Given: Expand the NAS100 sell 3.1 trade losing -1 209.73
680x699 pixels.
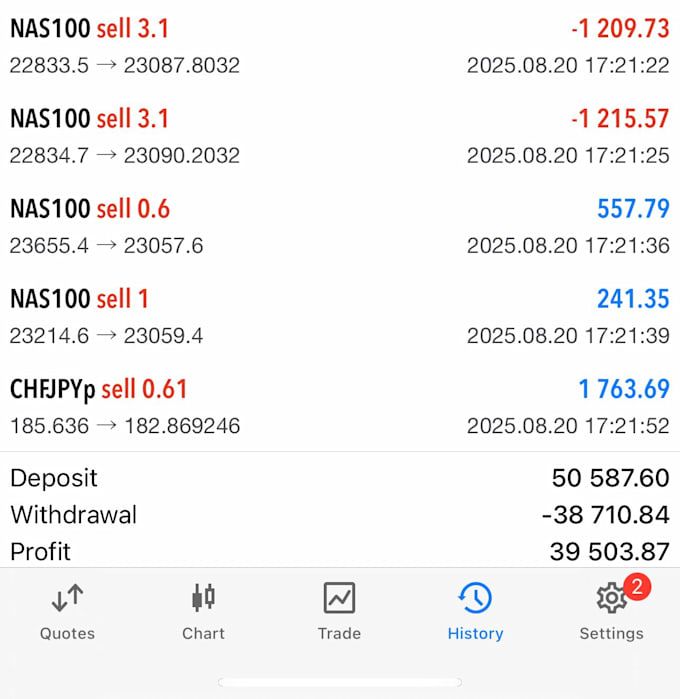Looking at the screenshot, I should point(340,46).
